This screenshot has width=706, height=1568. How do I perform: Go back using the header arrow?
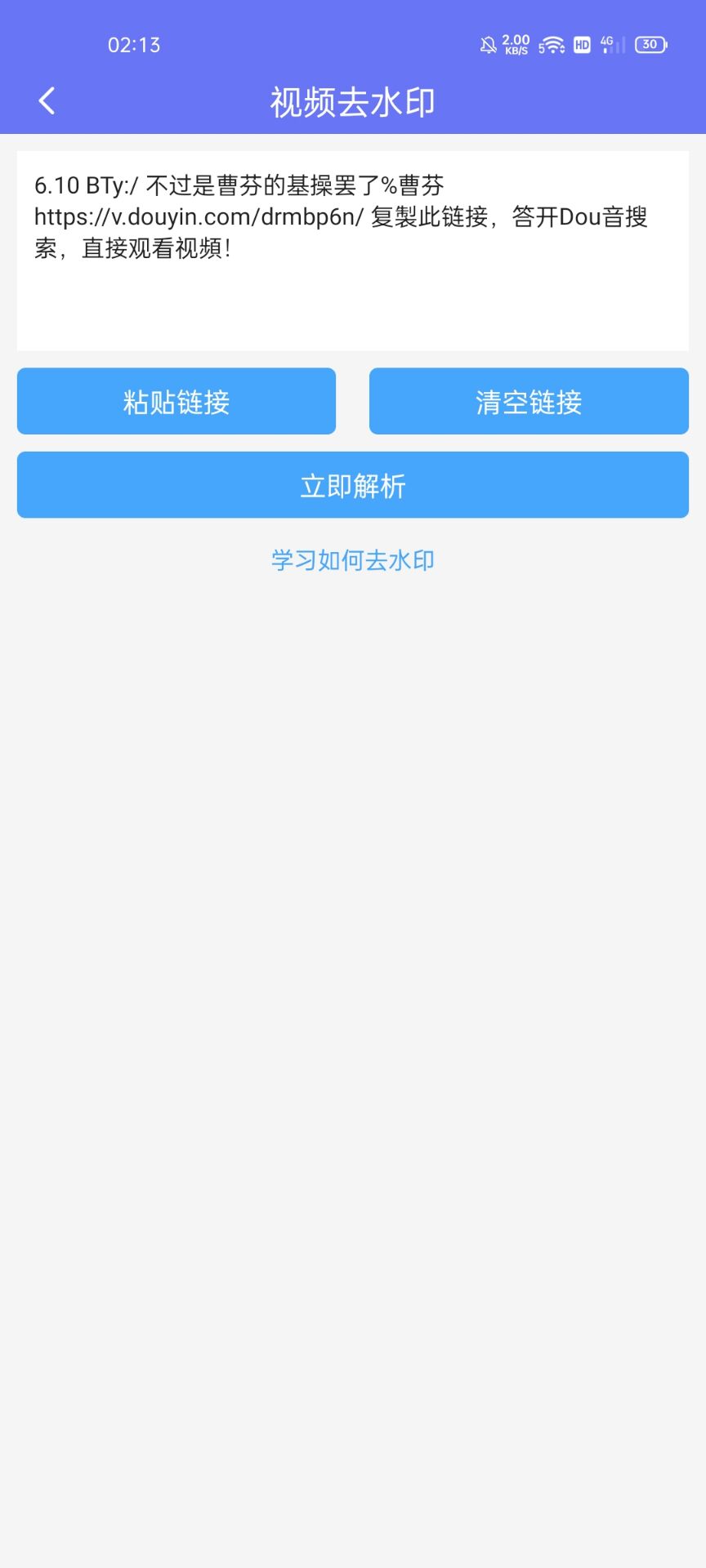[x=47, y=101]
